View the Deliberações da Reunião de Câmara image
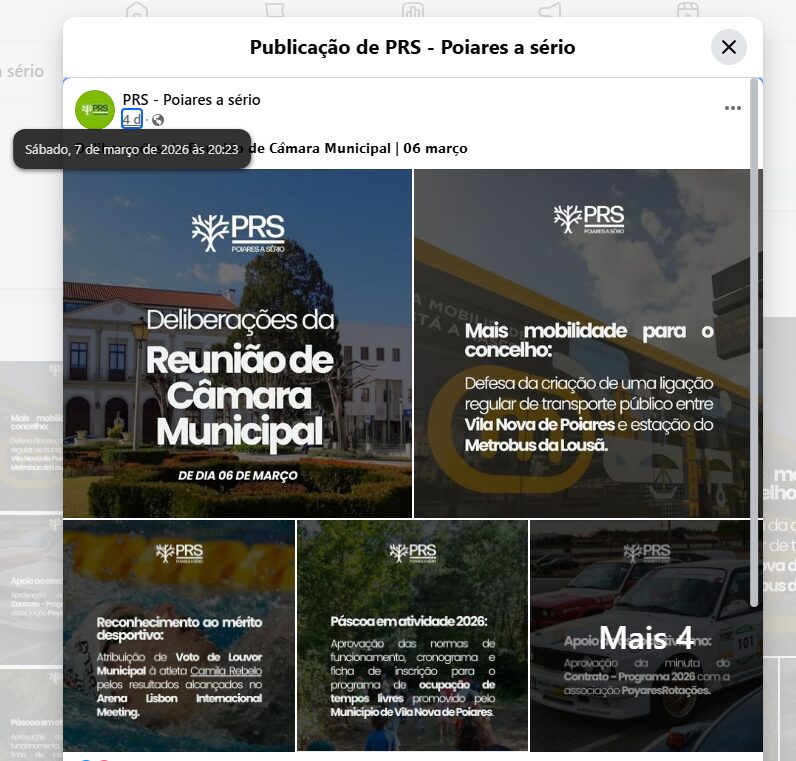Image resolution: width=796 pixels, height=761 pixels. point(238,343)
